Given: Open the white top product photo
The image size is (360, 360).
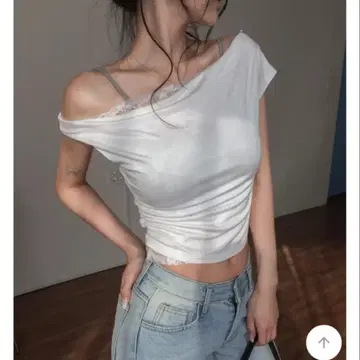Looking at the screenshot, I should tap(180, 180).
